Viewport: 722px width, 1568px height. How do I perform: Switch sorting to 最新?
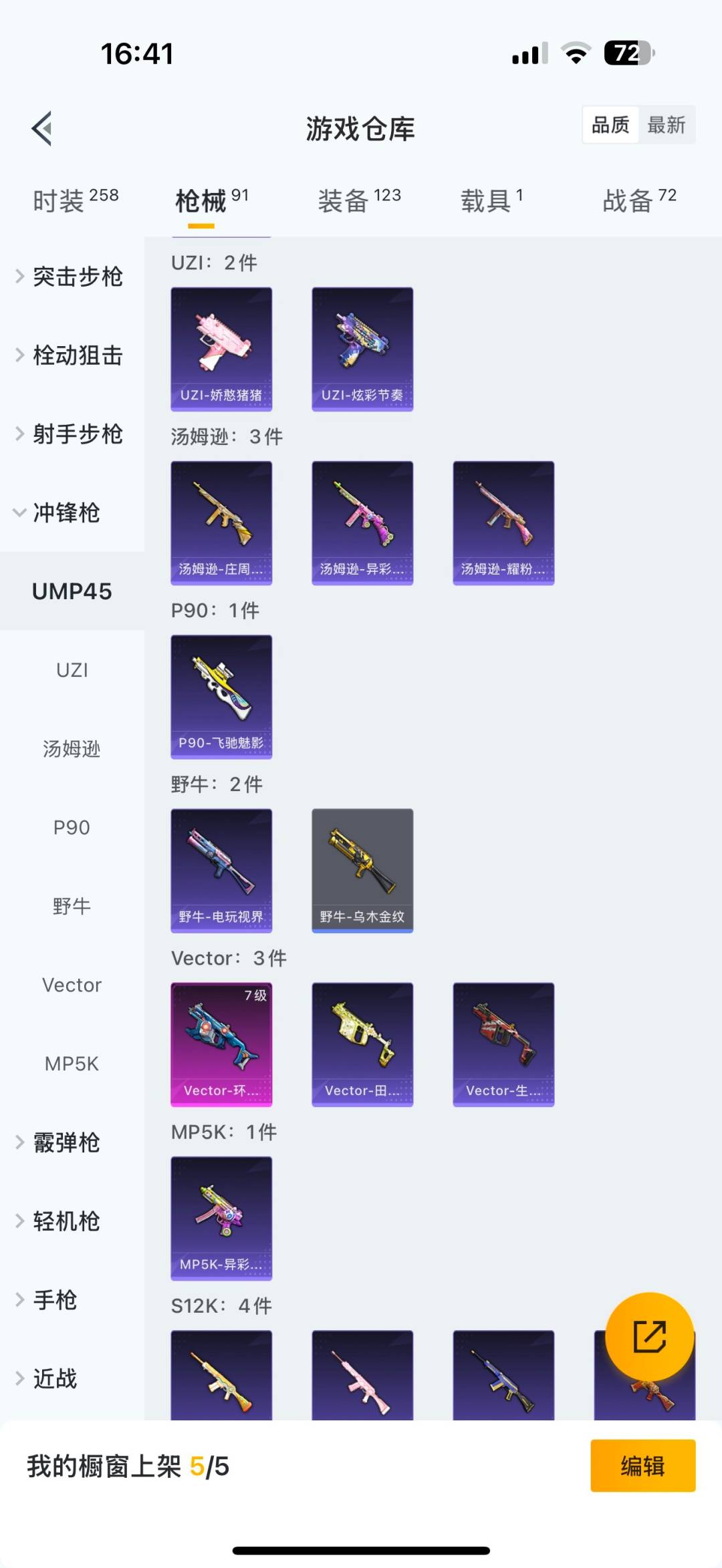point(668,125)
